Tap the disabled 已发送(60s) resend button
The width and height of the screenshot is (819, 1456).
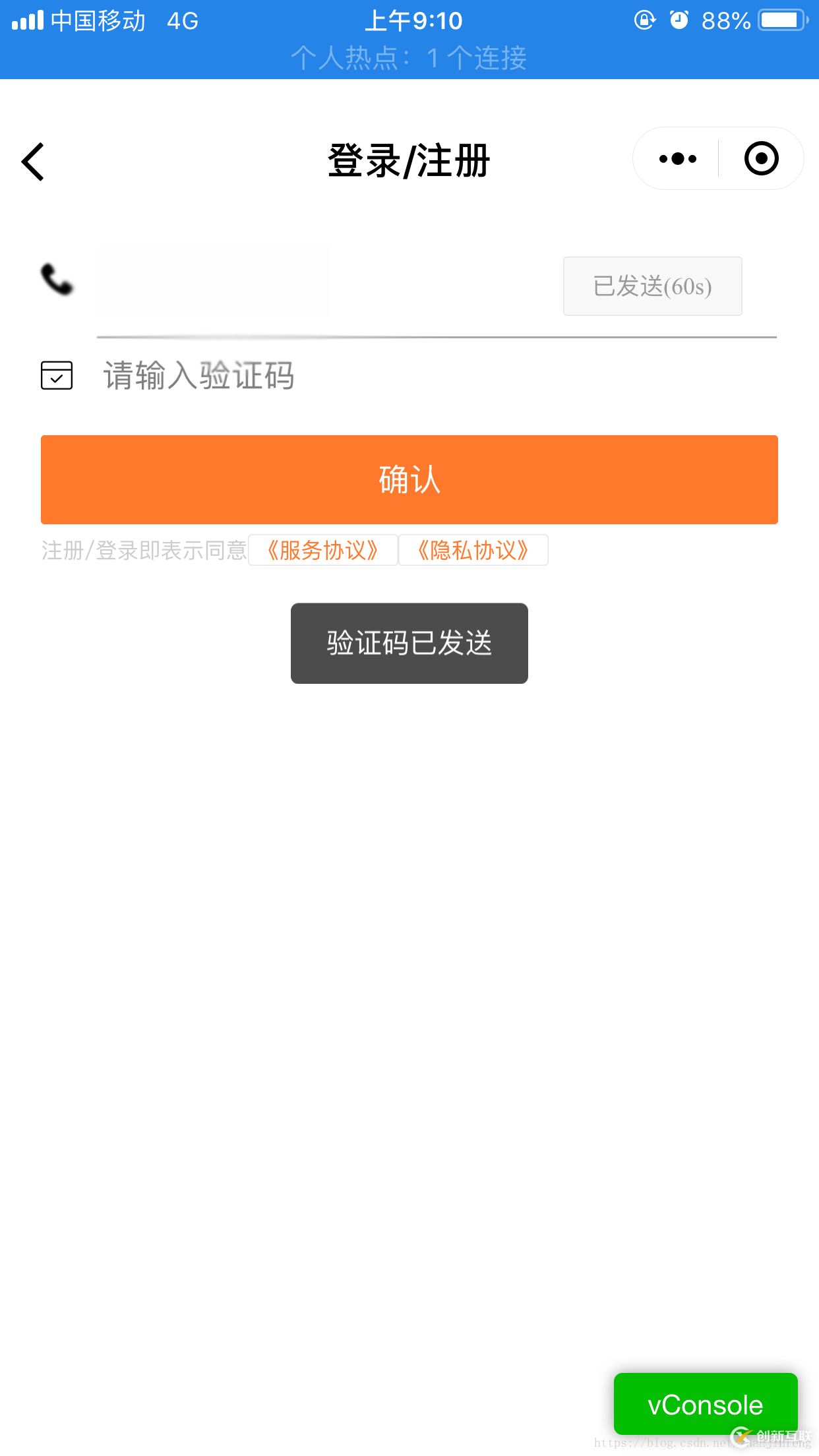click(x=652, y=286)
